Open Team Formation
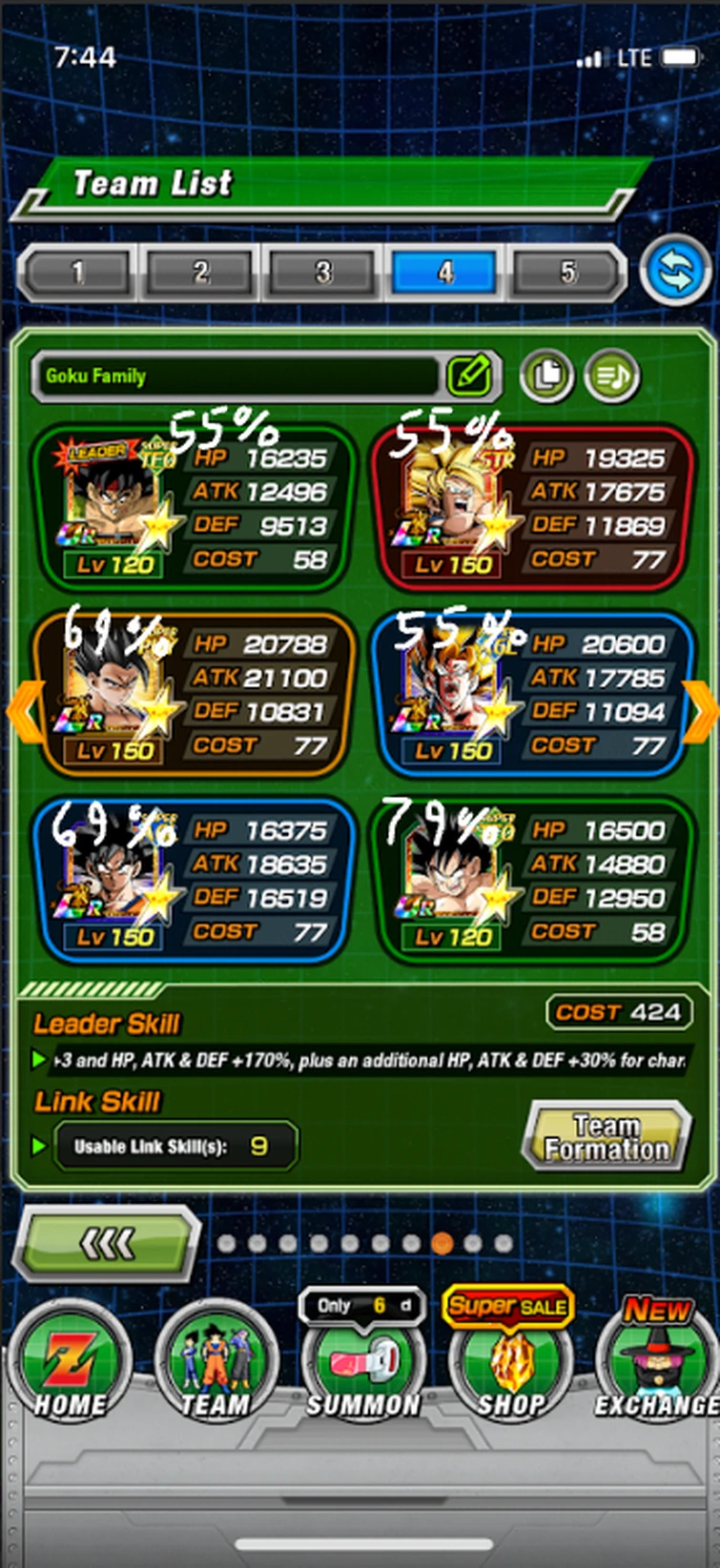Viewport: 720px width, 1568px height. (607, 1136)
